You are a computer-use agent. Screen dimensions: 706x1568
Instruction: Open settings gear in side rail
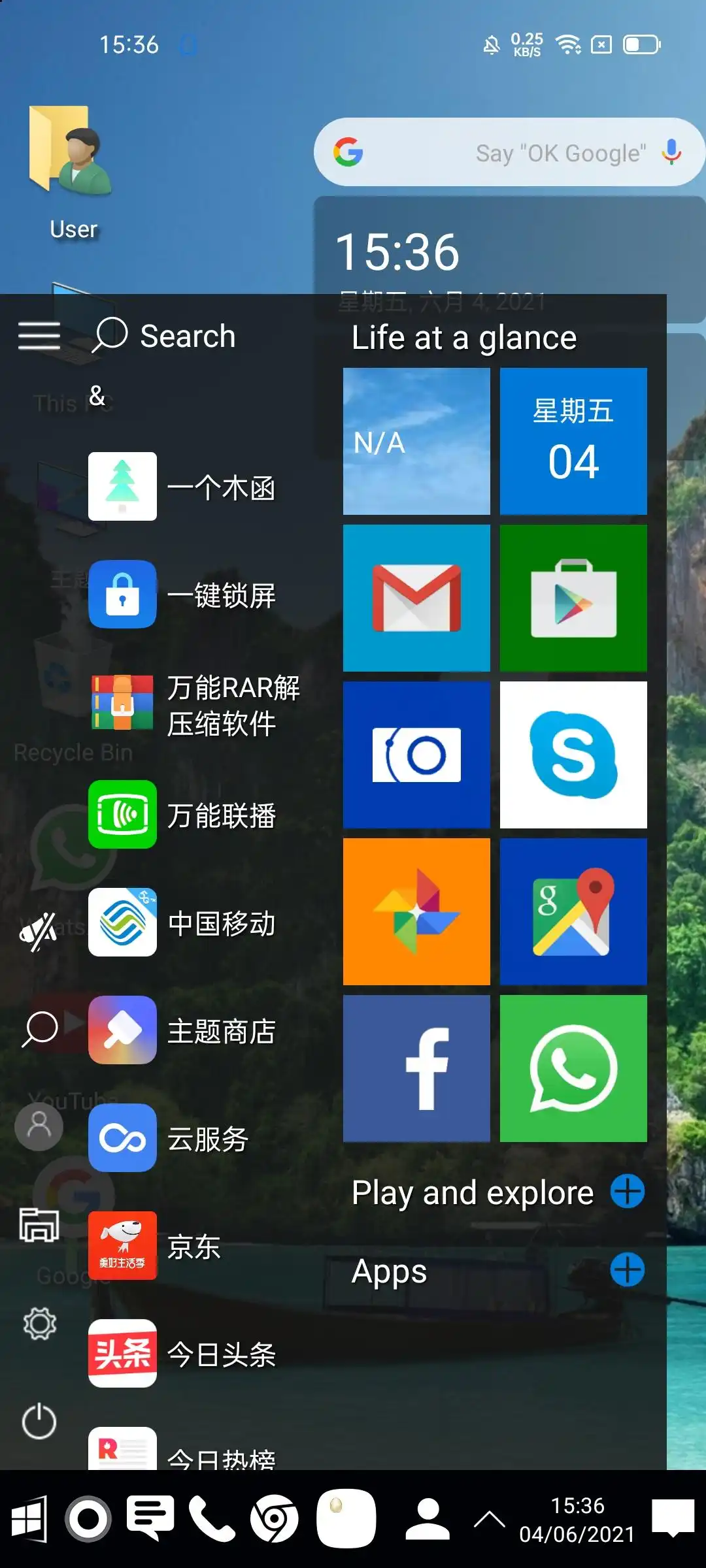39,1324
